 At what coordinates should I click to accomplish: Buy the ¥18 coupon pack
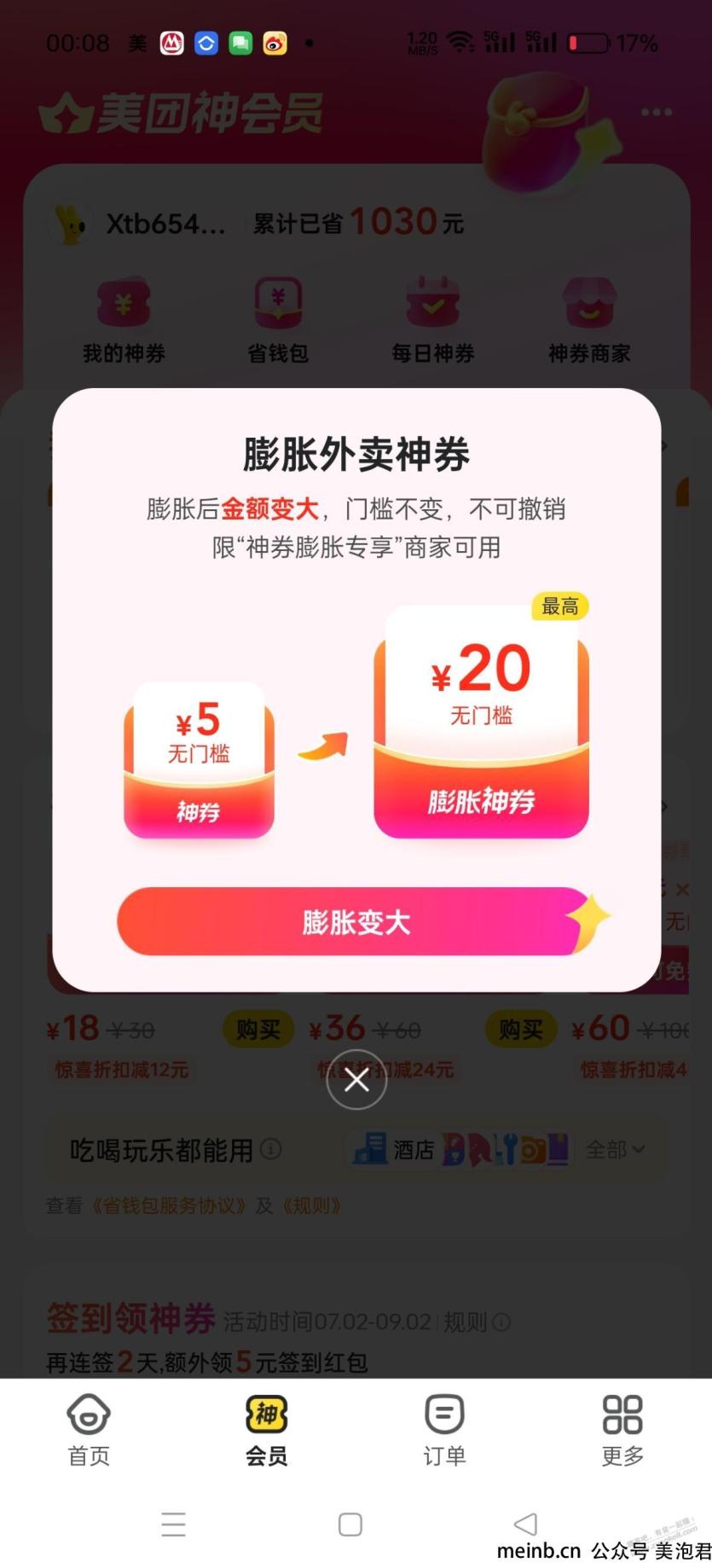(x=258, y=1030)
